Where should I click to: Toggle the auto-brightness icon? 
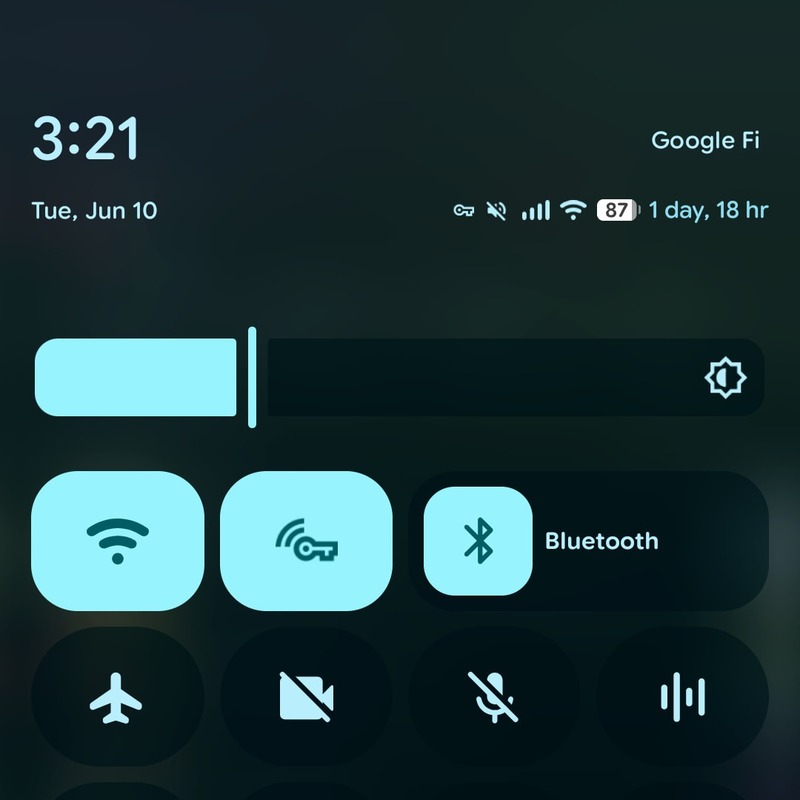coord(726,378)
